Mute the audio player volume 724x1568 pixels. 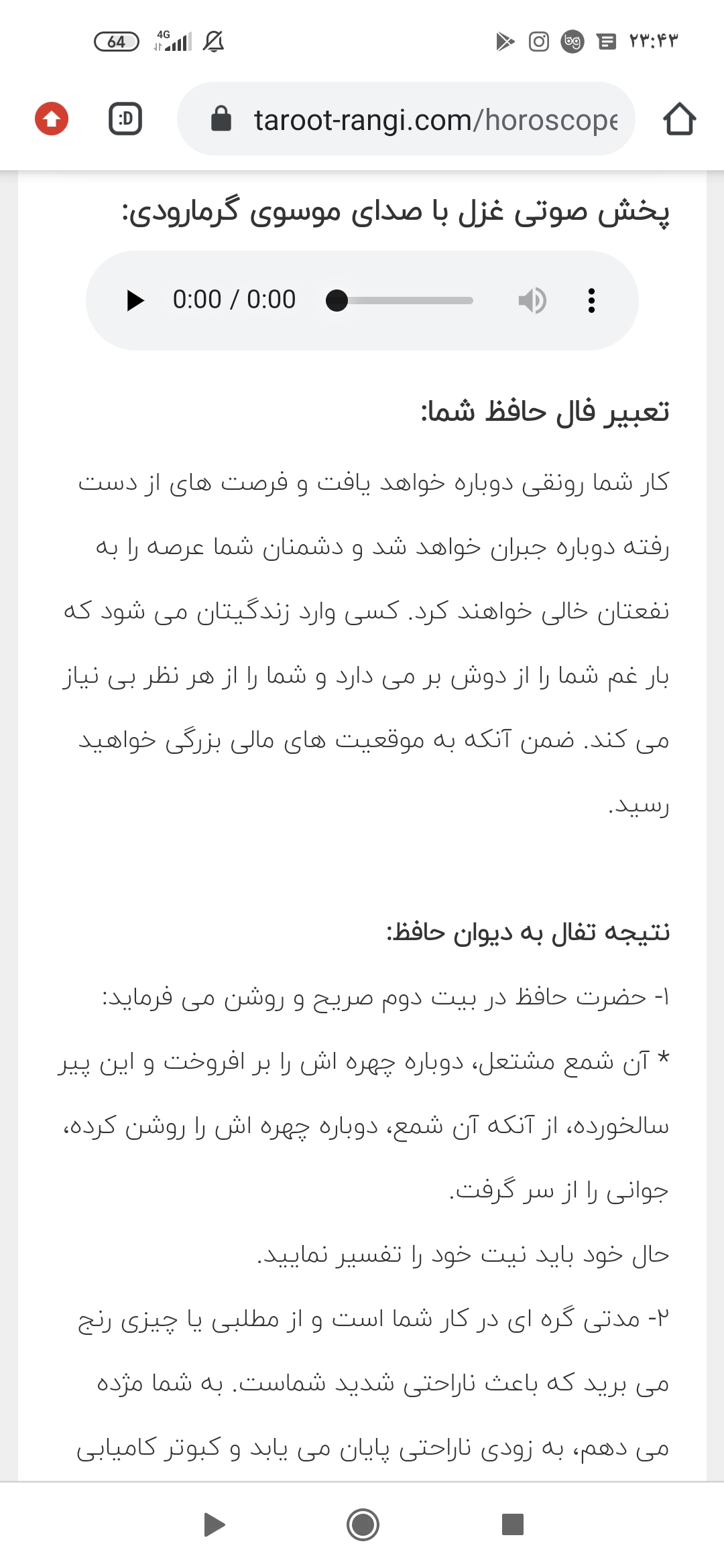[x=532, y=300]
